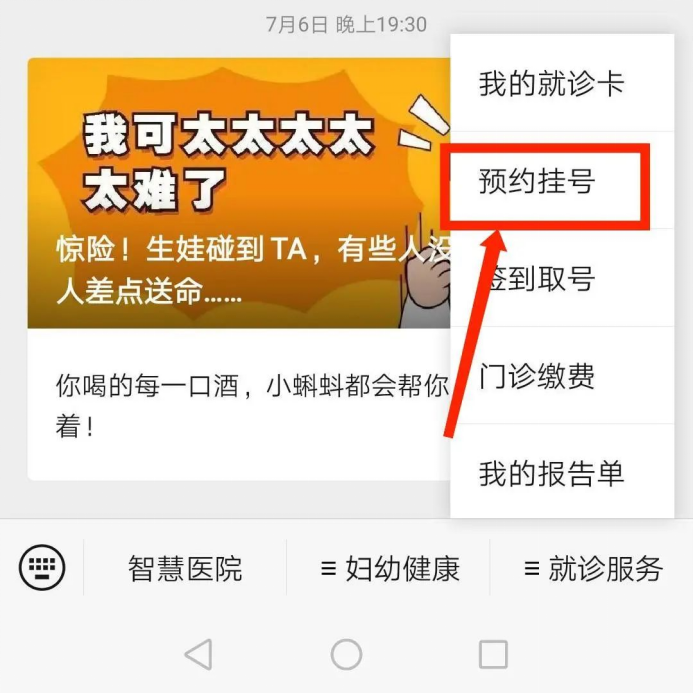Open 我的报告单 from the menu
693x693 pixels.
[551, 474]
